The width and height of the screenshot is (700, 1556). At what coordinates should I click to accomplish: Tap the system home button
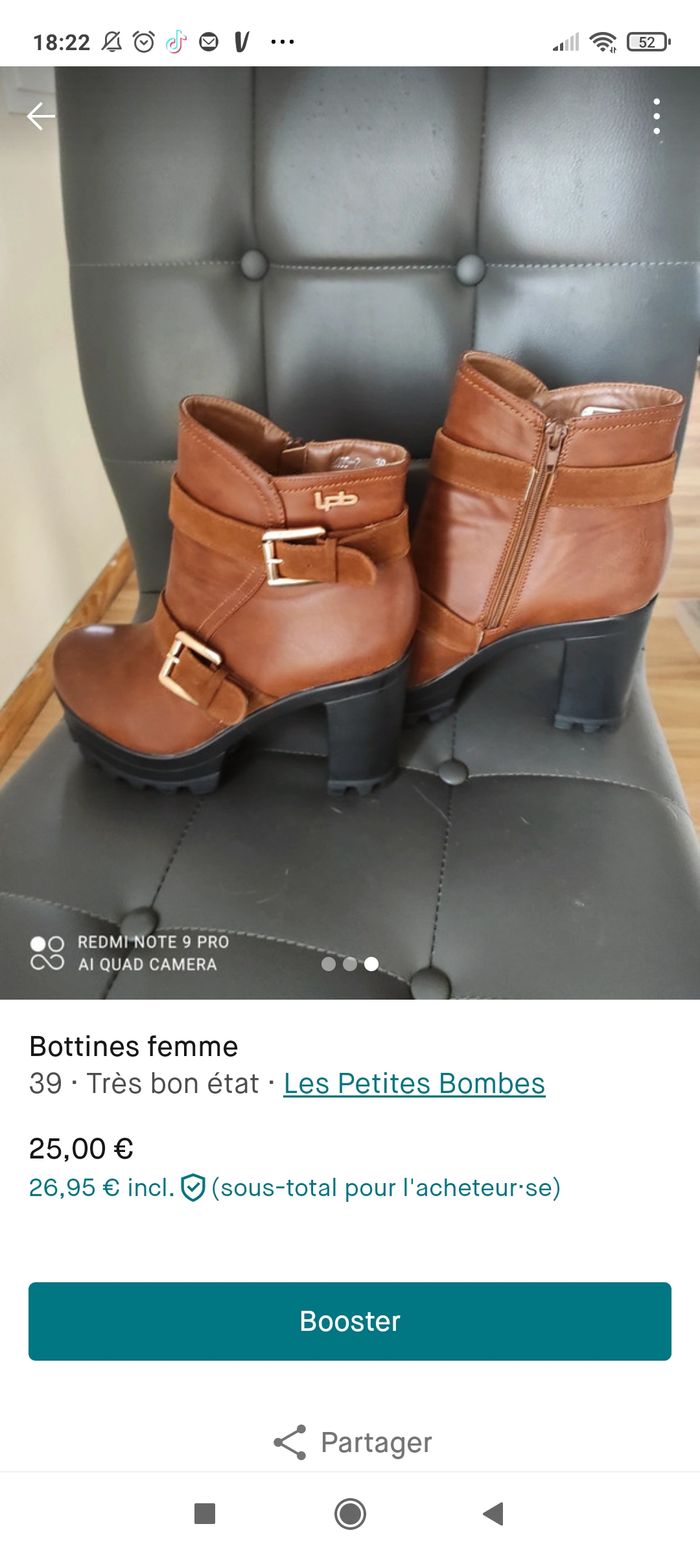coord(350,1514)
